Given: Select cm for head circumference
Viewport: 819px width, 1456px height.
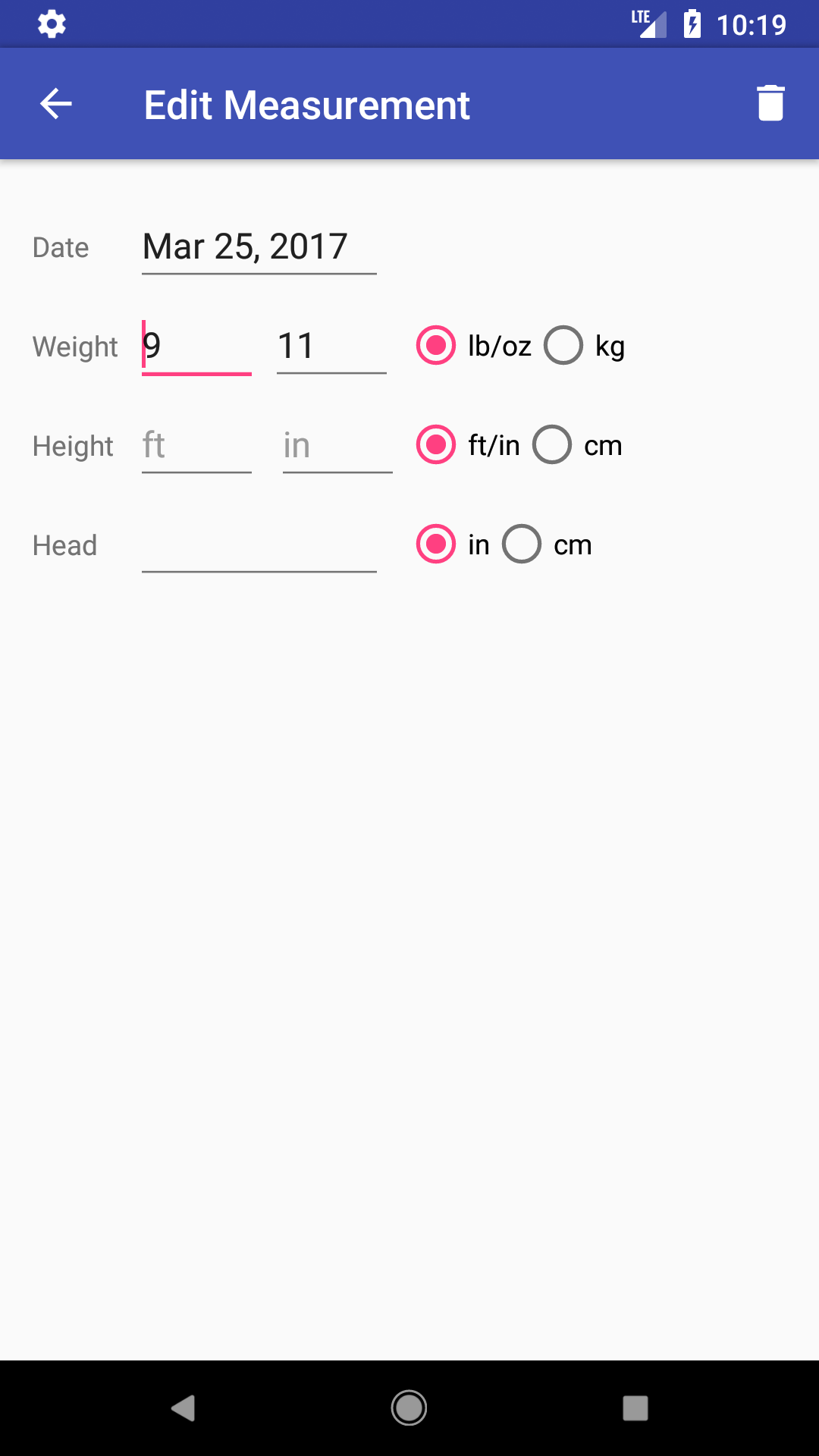Looking at the screenshot, I should 521,544.
